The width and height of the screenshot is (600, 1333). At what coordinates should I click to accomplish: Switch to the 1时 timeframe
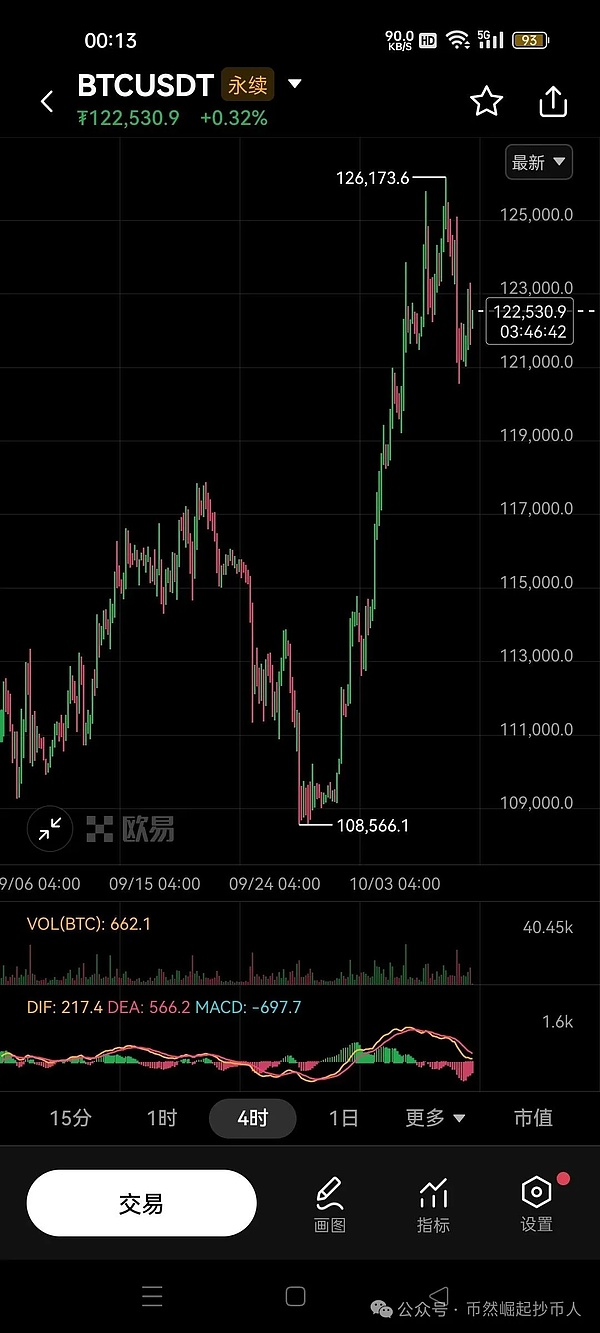pyautogui.click(x=161, y=1118)
